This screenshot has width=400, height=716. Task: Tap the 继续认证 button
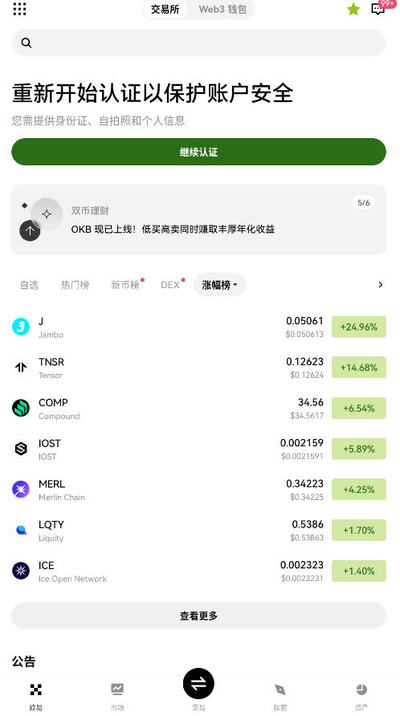tap(199, 152)
